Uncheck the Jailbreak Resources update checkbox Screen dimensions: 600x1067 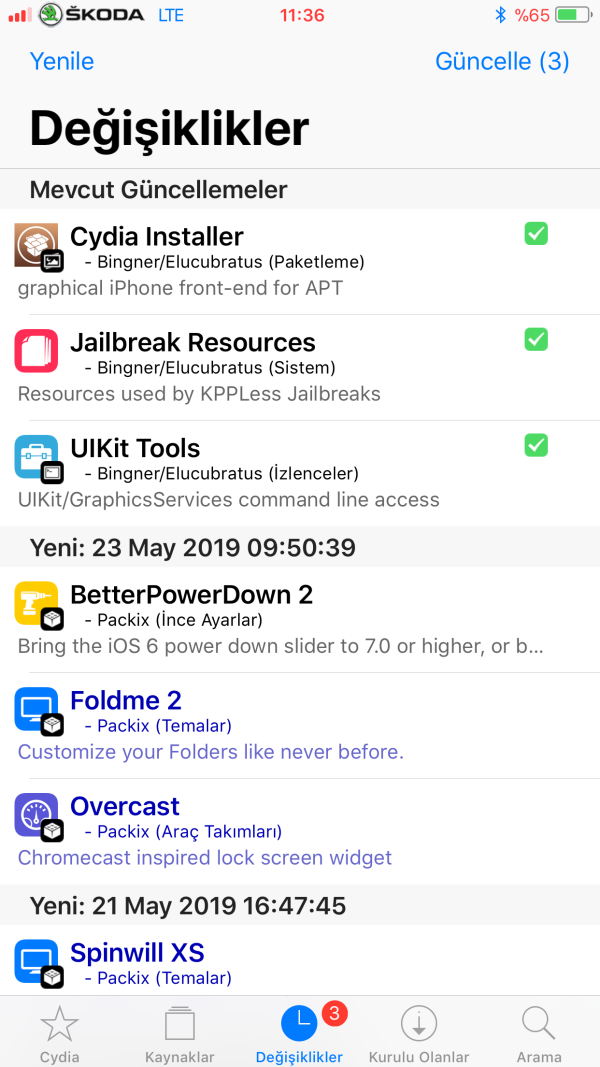point(536,339)
